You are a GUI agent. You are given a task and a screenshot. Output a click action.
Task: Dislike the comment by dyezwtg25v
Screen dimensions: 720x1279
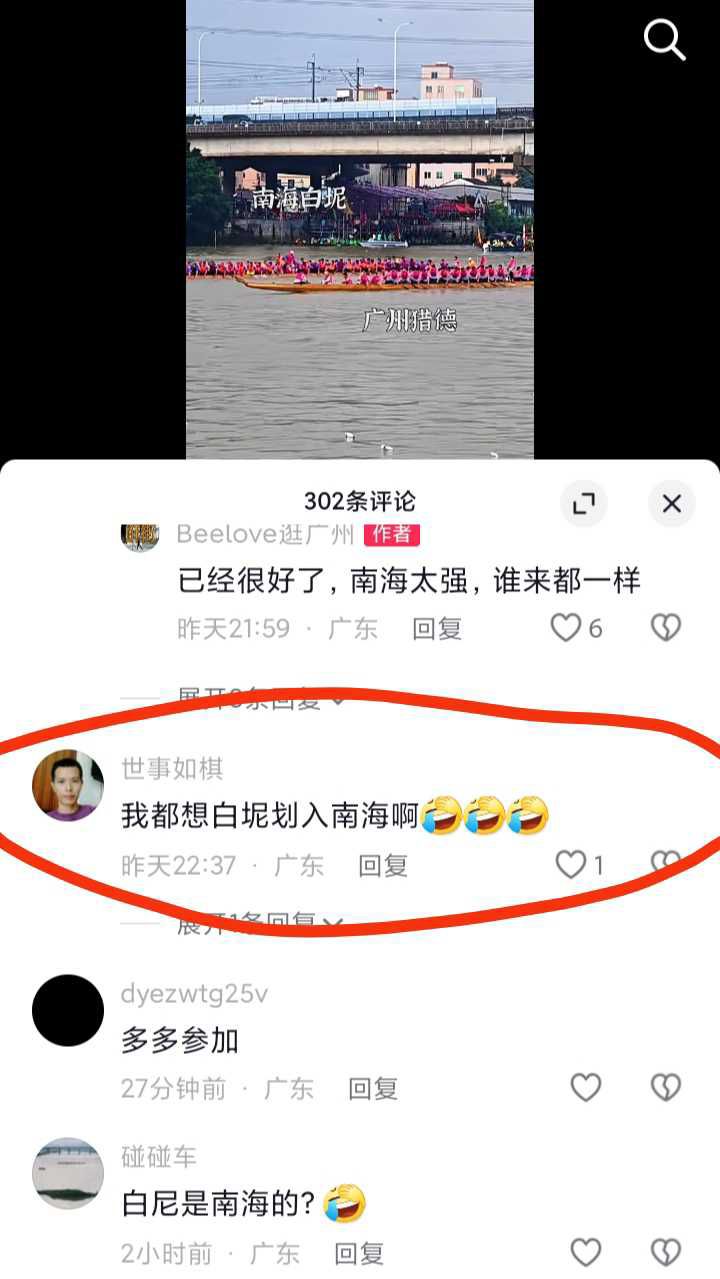coord(665,1088)
